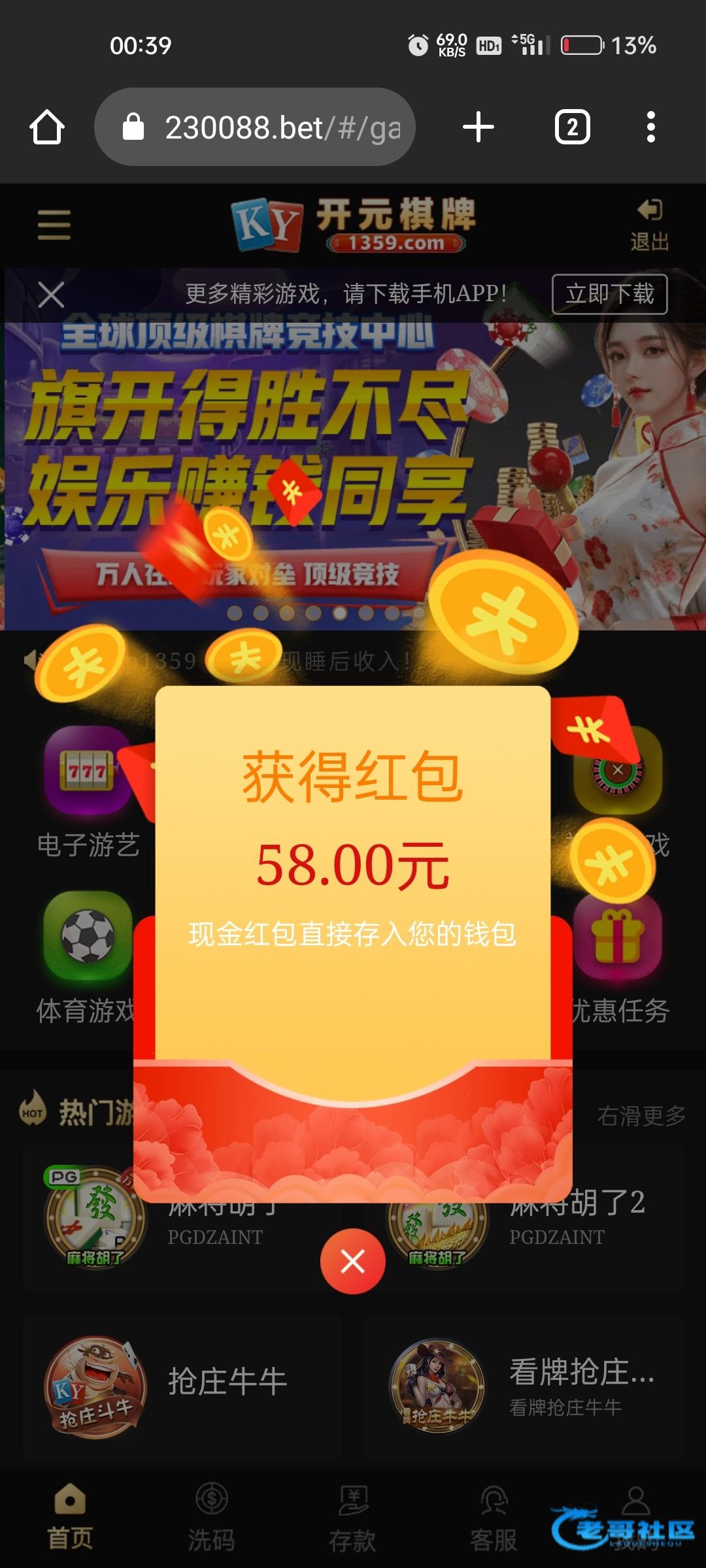Close the red envelope popup
The image size is (706, 1568).
click(x=352, y=1261)
